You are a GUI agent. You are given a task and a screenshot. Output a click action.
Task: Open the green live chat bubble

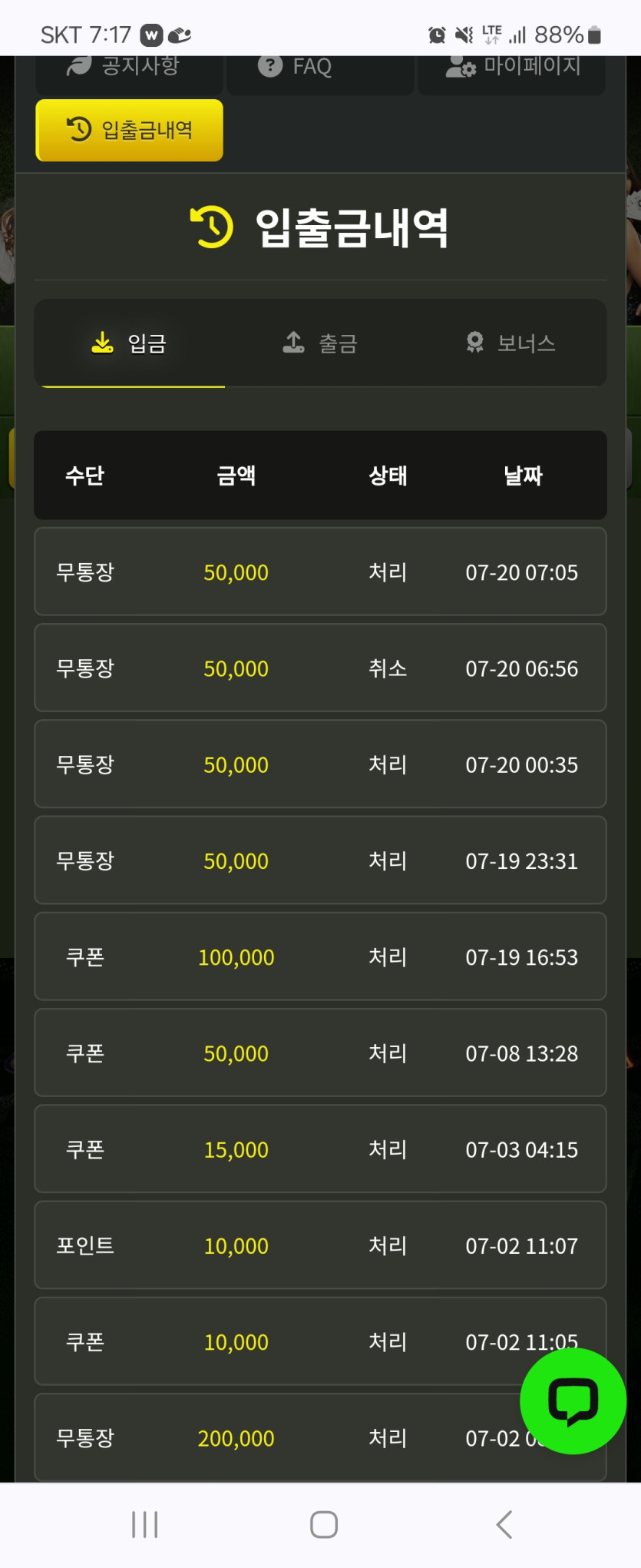click(x=573, y=1401)
